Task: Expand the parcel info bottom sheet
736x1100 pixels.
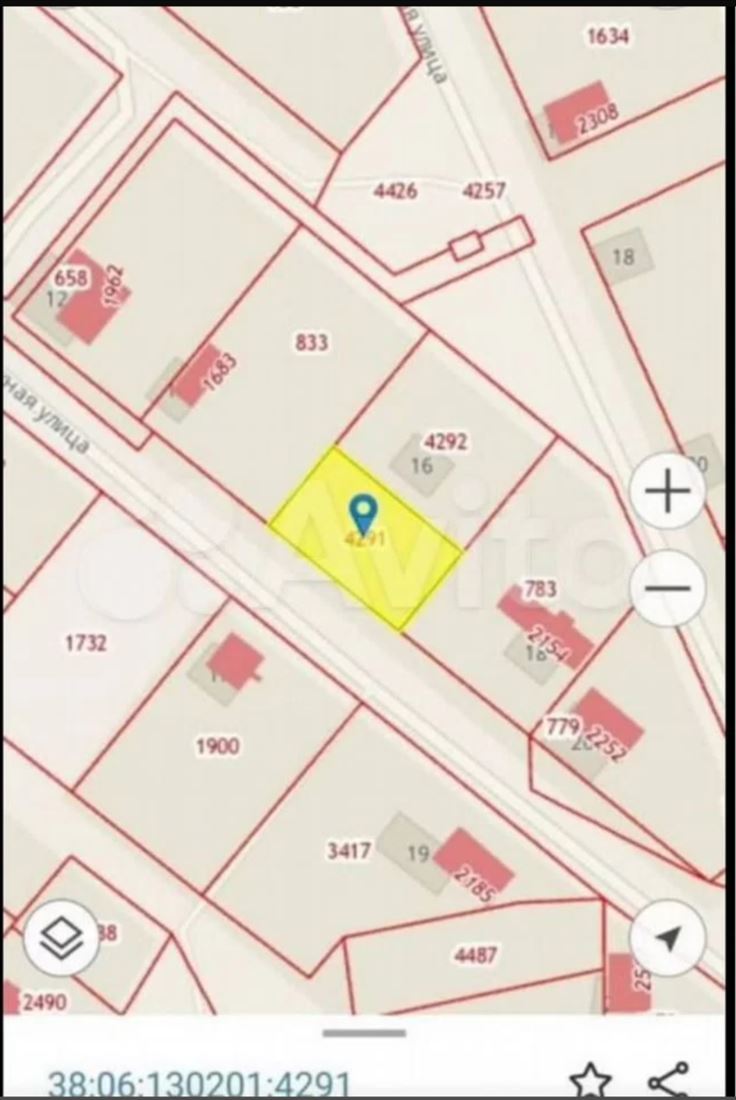Action: tap(365, 1033)
